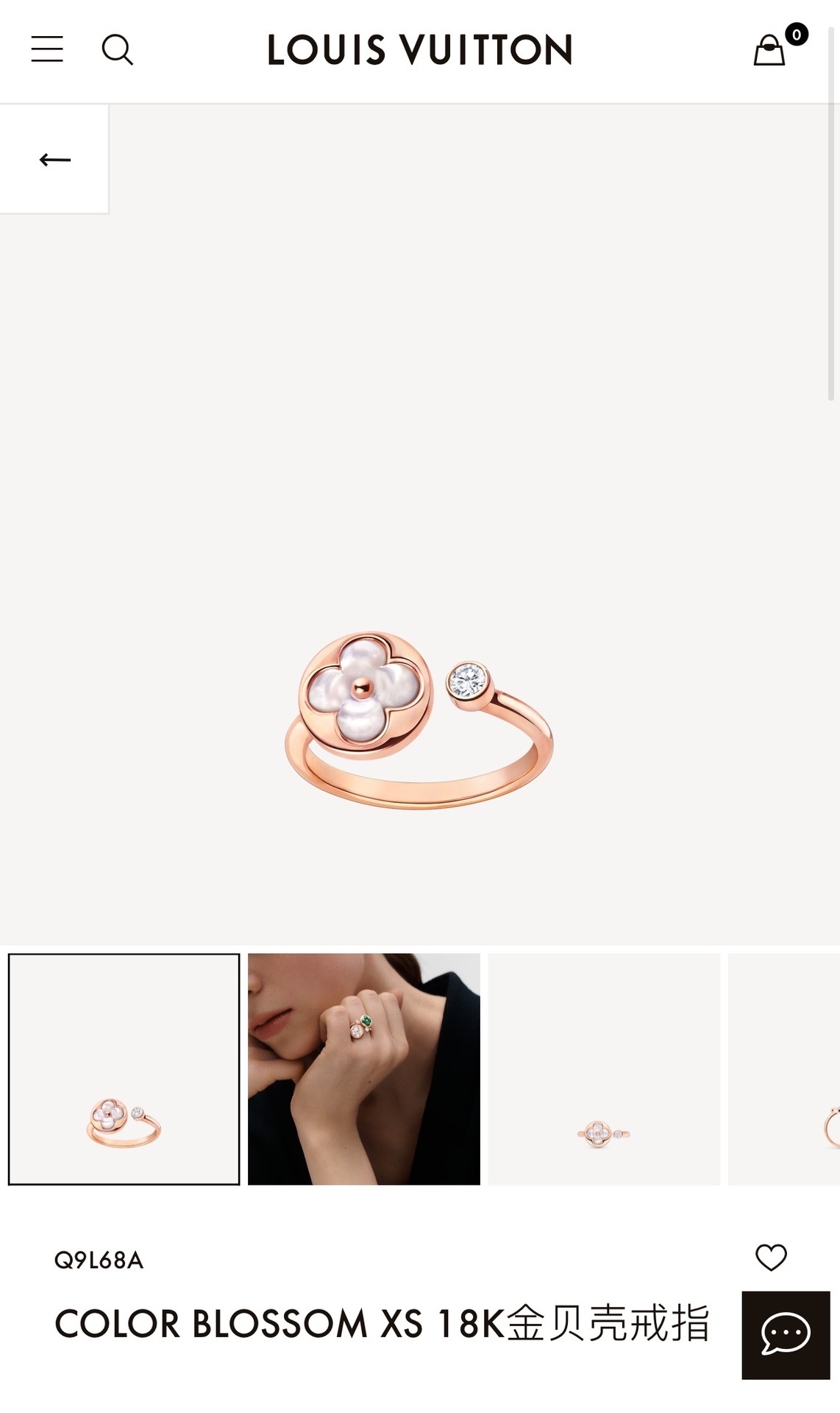Select the top-view ring thumbnail

[604, 1069]
